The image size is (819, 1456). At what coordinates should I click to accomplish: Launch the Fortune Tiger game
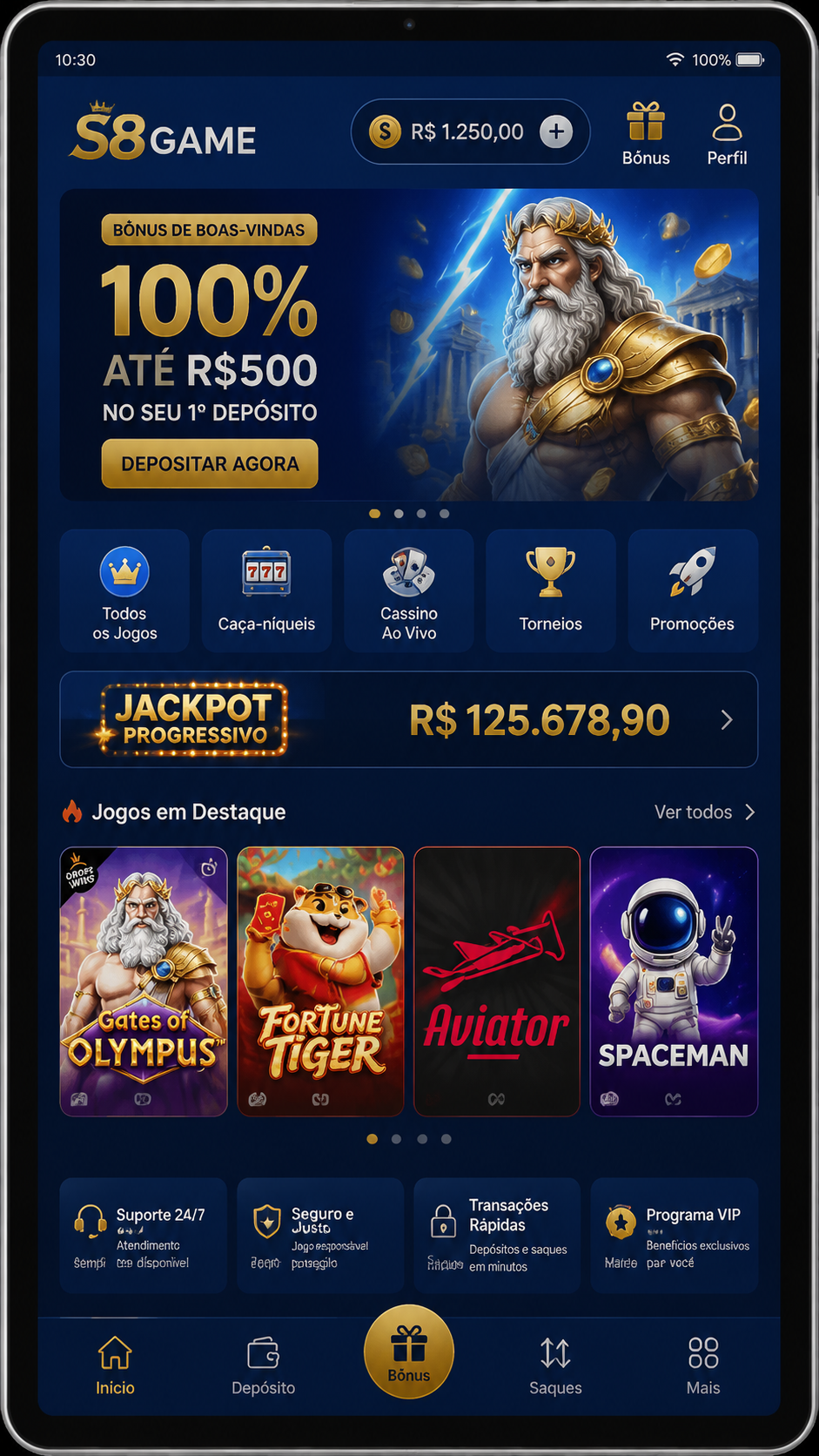click(x=320, y=981)
